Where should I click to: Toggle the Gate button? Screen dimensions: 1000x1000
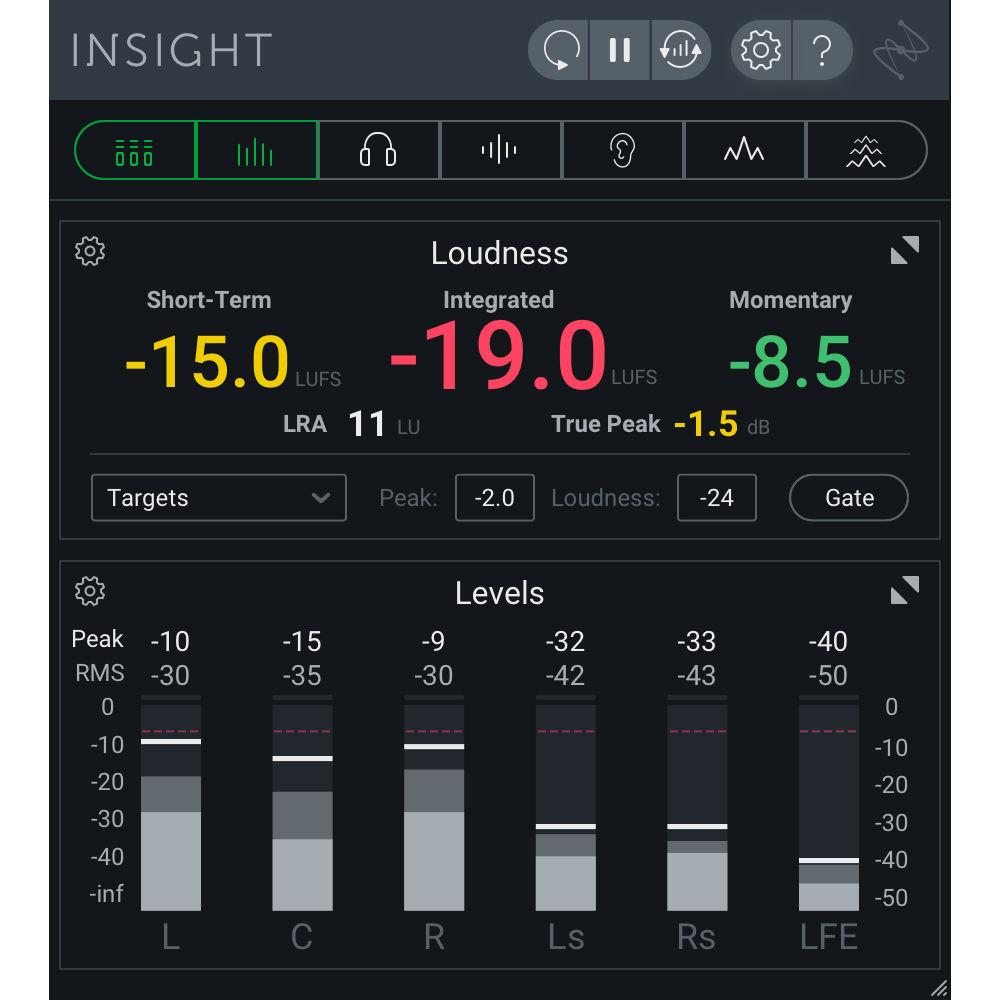point(849,498)
